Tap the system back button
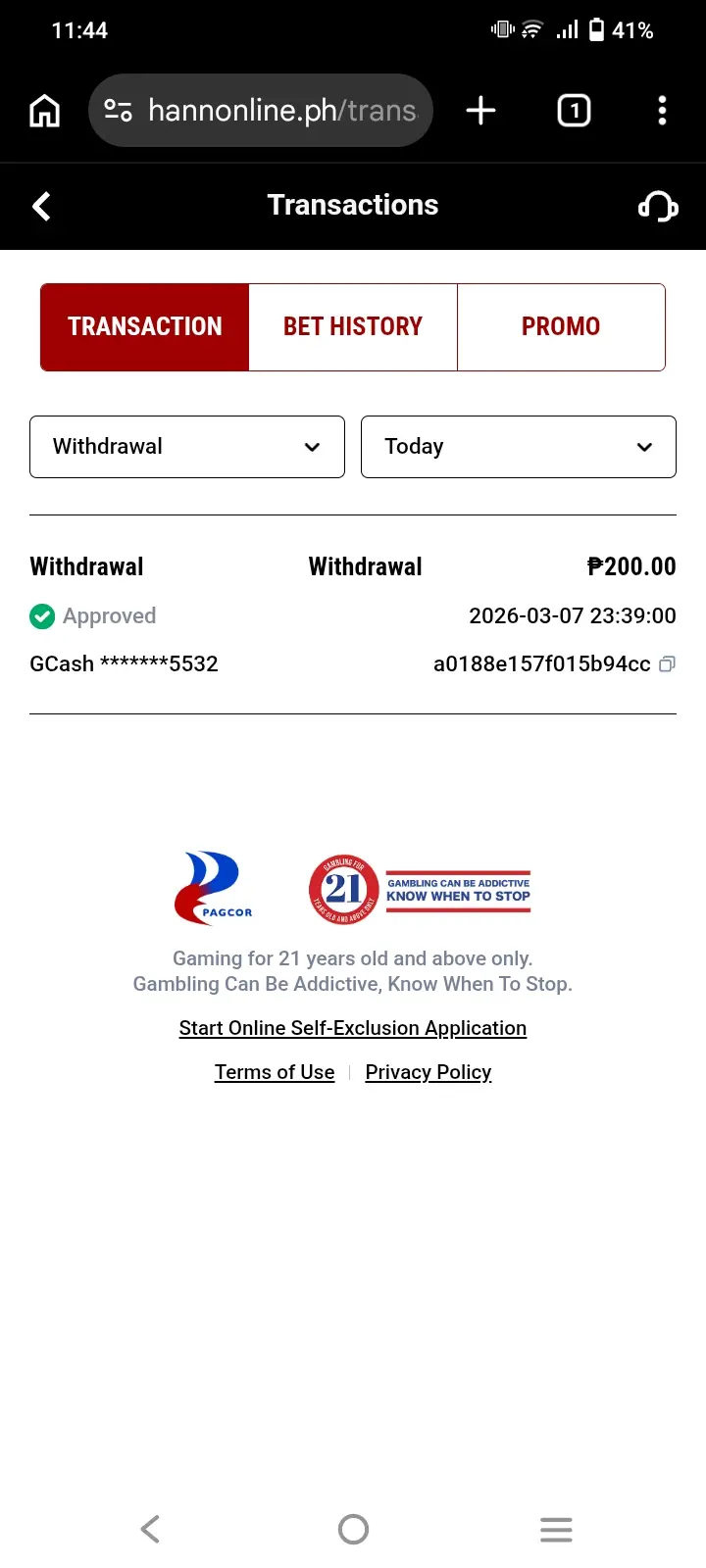Screen dimensions: 706x1568 click(x=150, y=1529)
